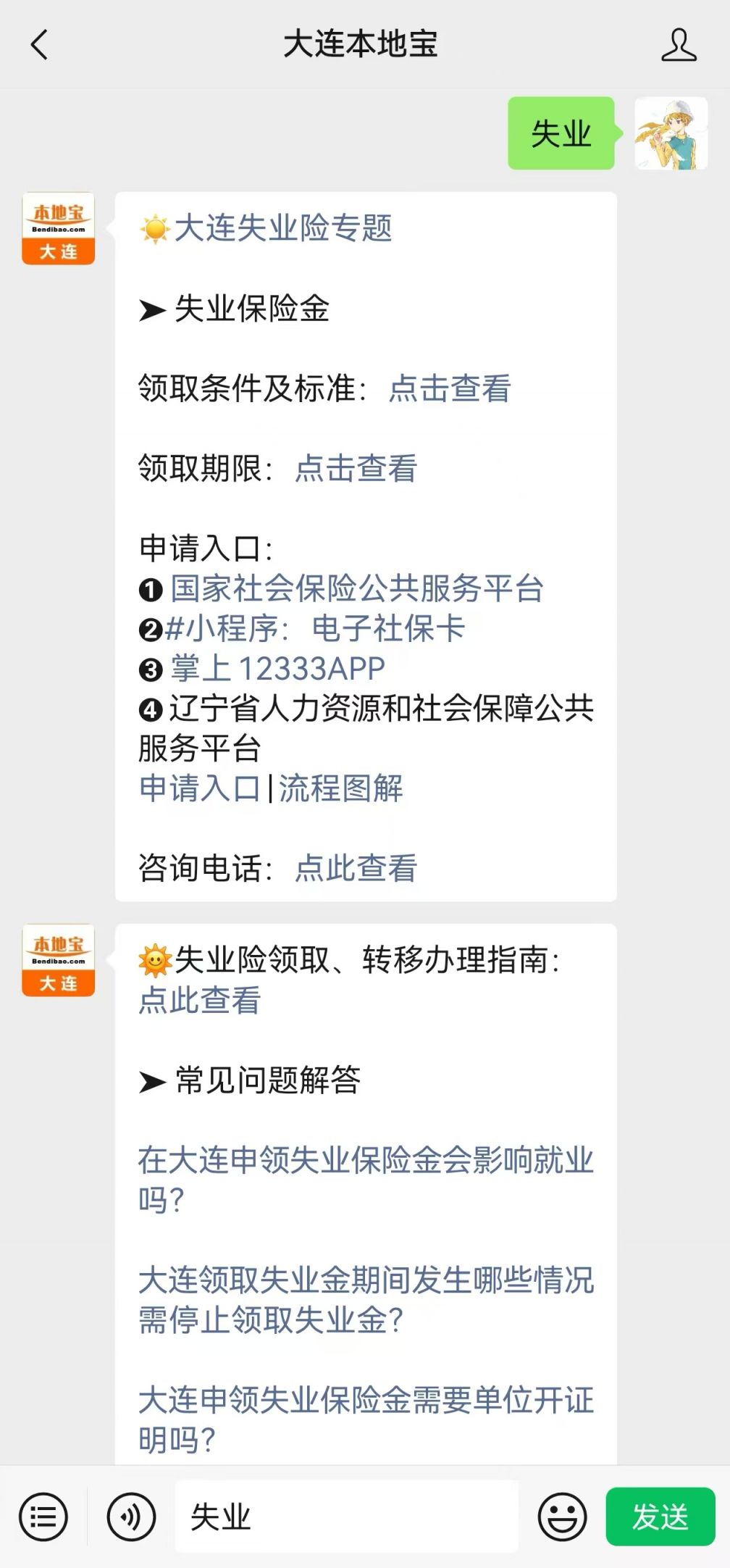Open the emoji picker
This screenshot has height=1568, width=730.
(562, 1517)
